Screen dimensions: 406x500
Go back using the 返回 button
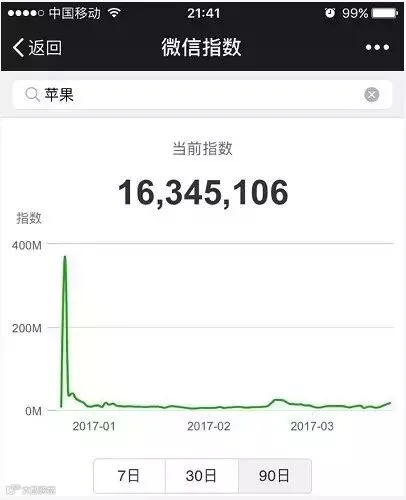click(x=37, y=47)
